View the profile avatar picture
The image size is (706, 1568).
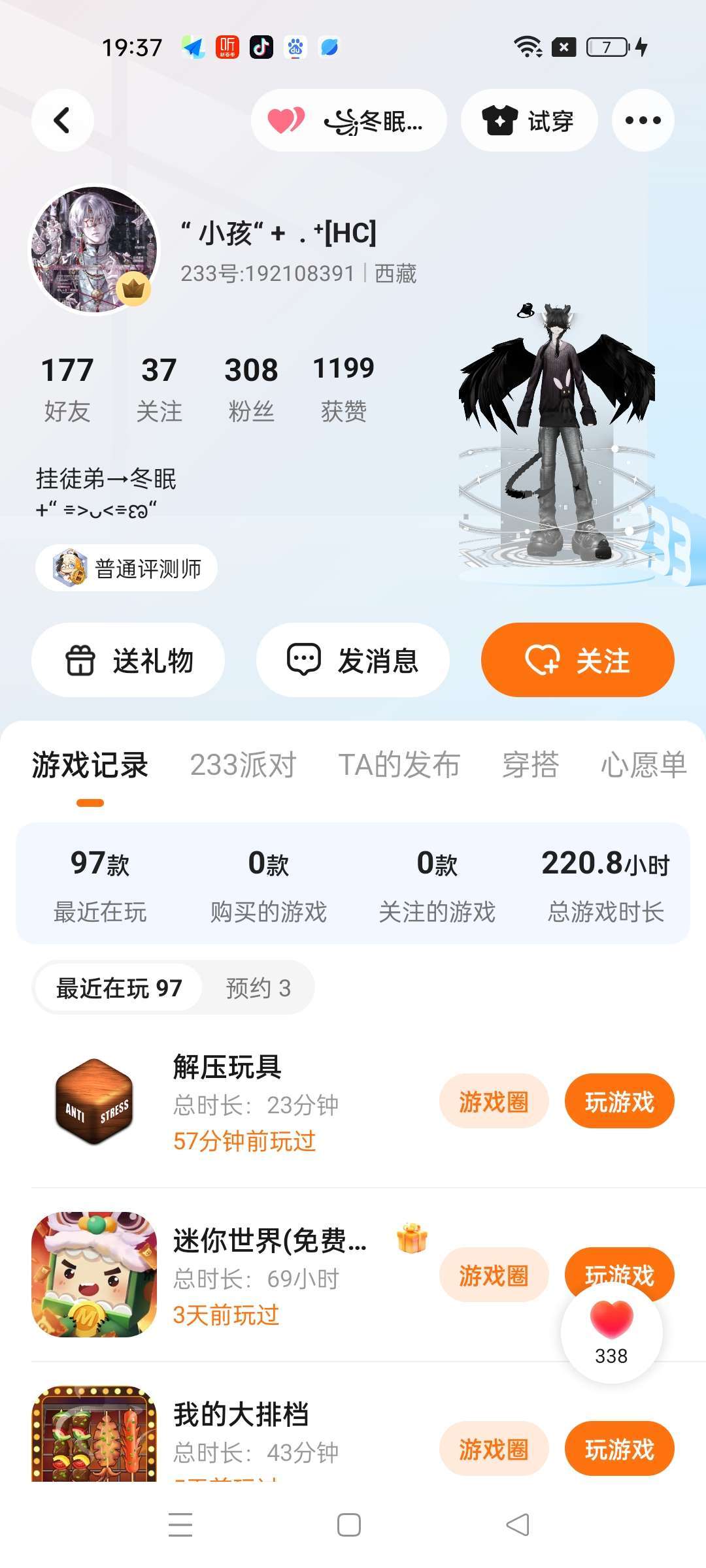[95, 250]
